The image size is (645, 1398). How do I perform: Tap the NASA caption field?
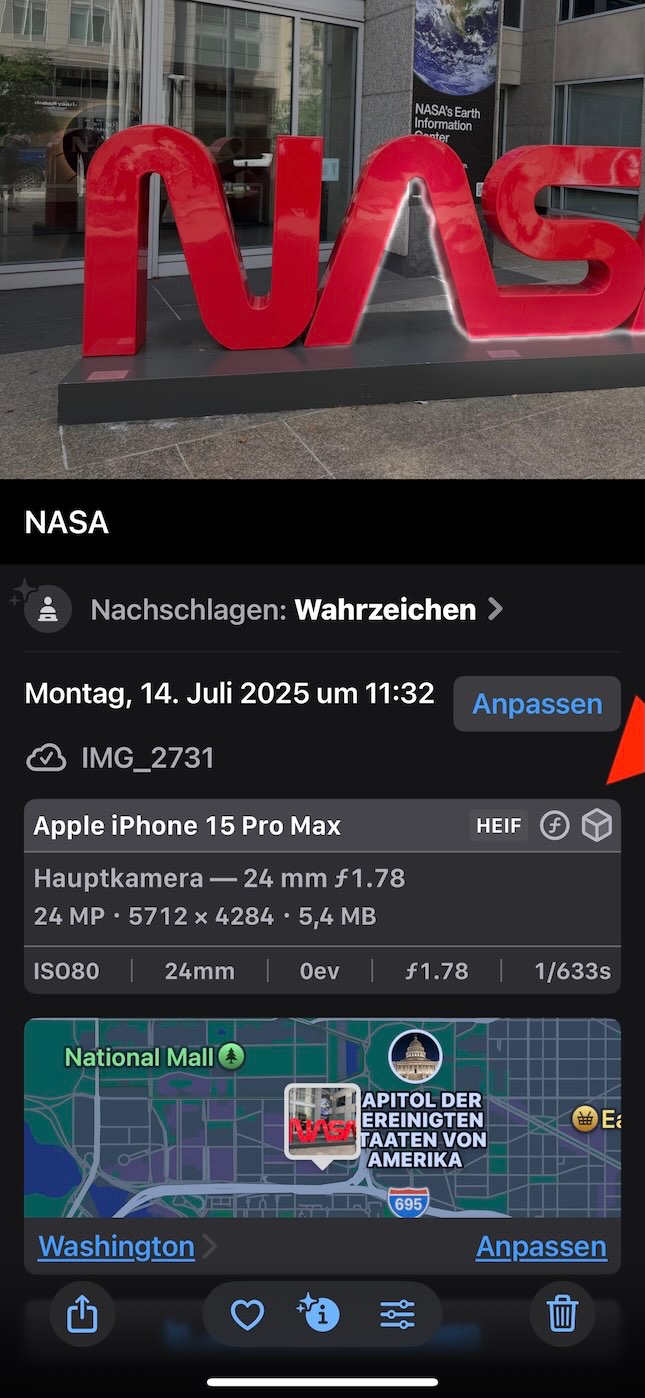click(x=67, y=522)
